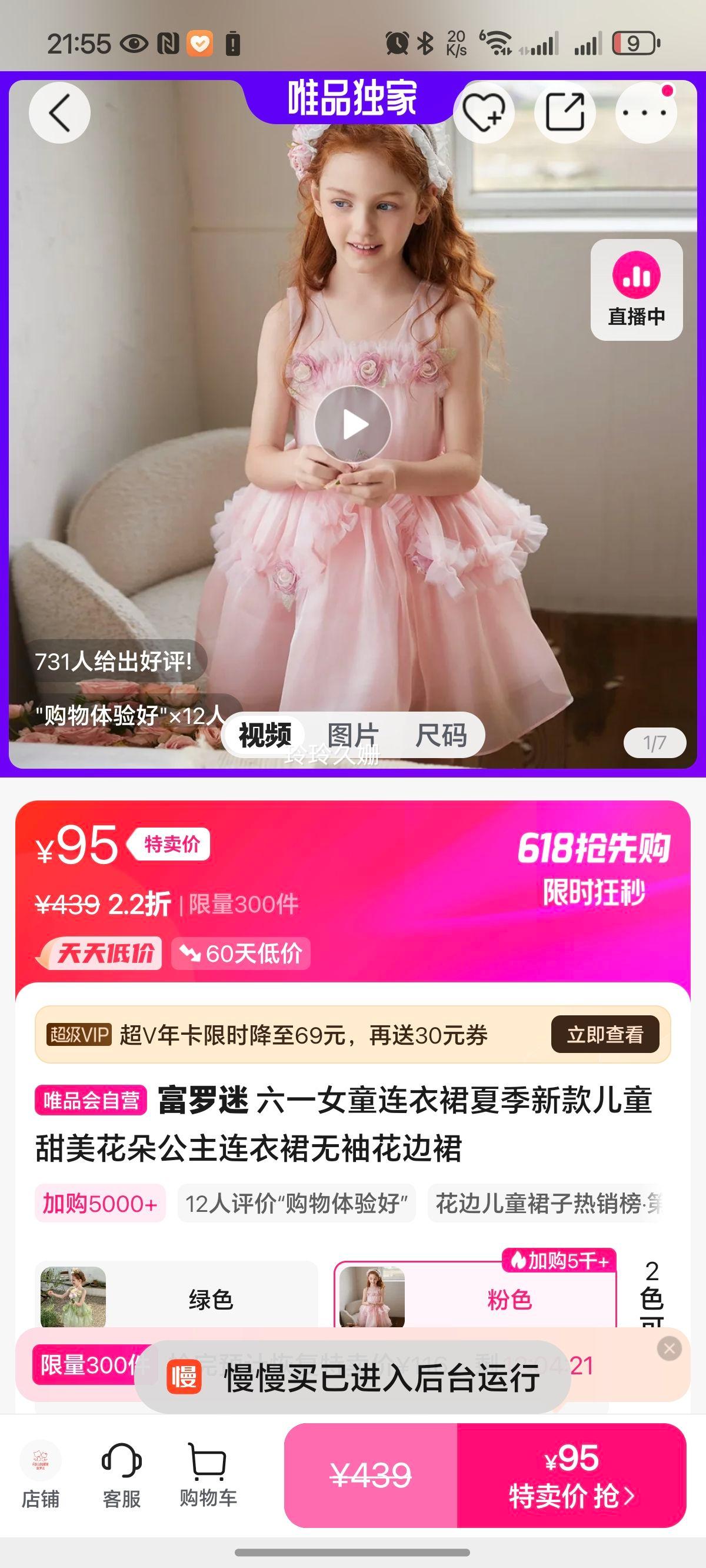
Task: Tap 立即查看 on the 超级VIP banner
Action: pos(604,1035)
